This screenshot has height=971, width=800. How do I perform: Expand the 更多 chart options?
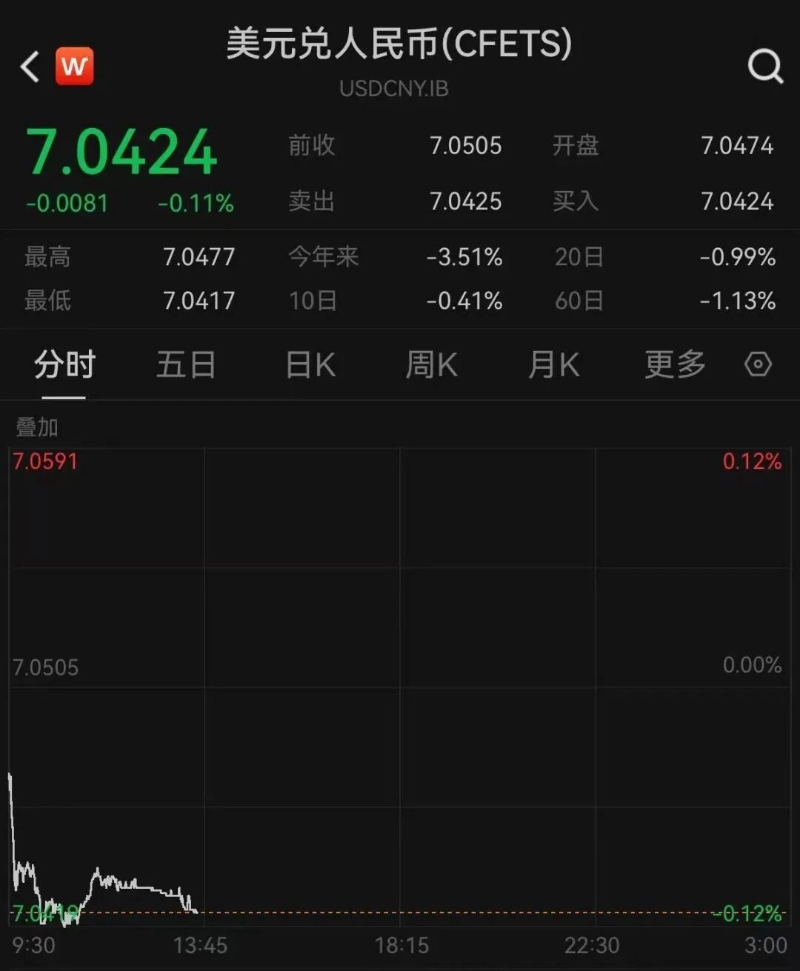(674, 366)
